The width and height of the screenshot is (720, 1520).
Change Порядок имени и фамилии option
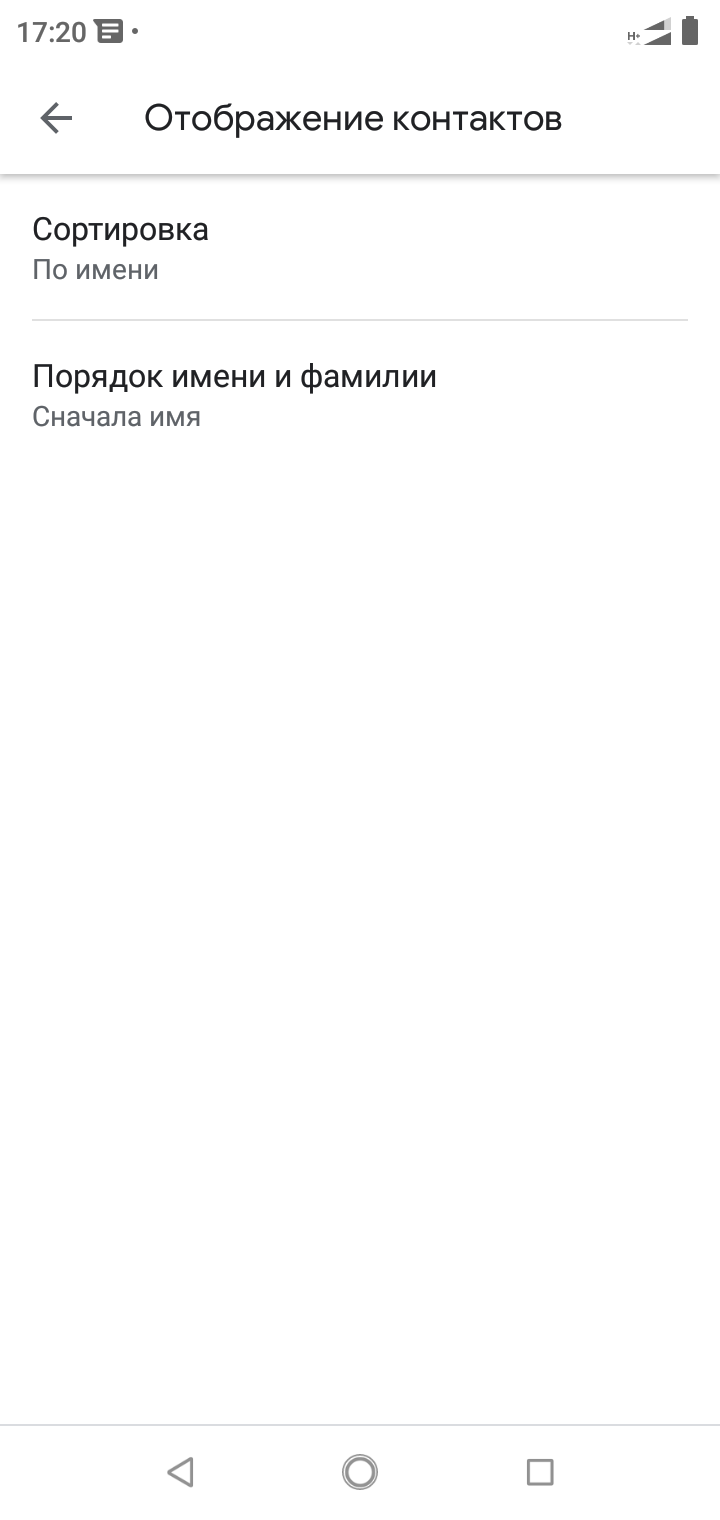(x=360, y=395)
